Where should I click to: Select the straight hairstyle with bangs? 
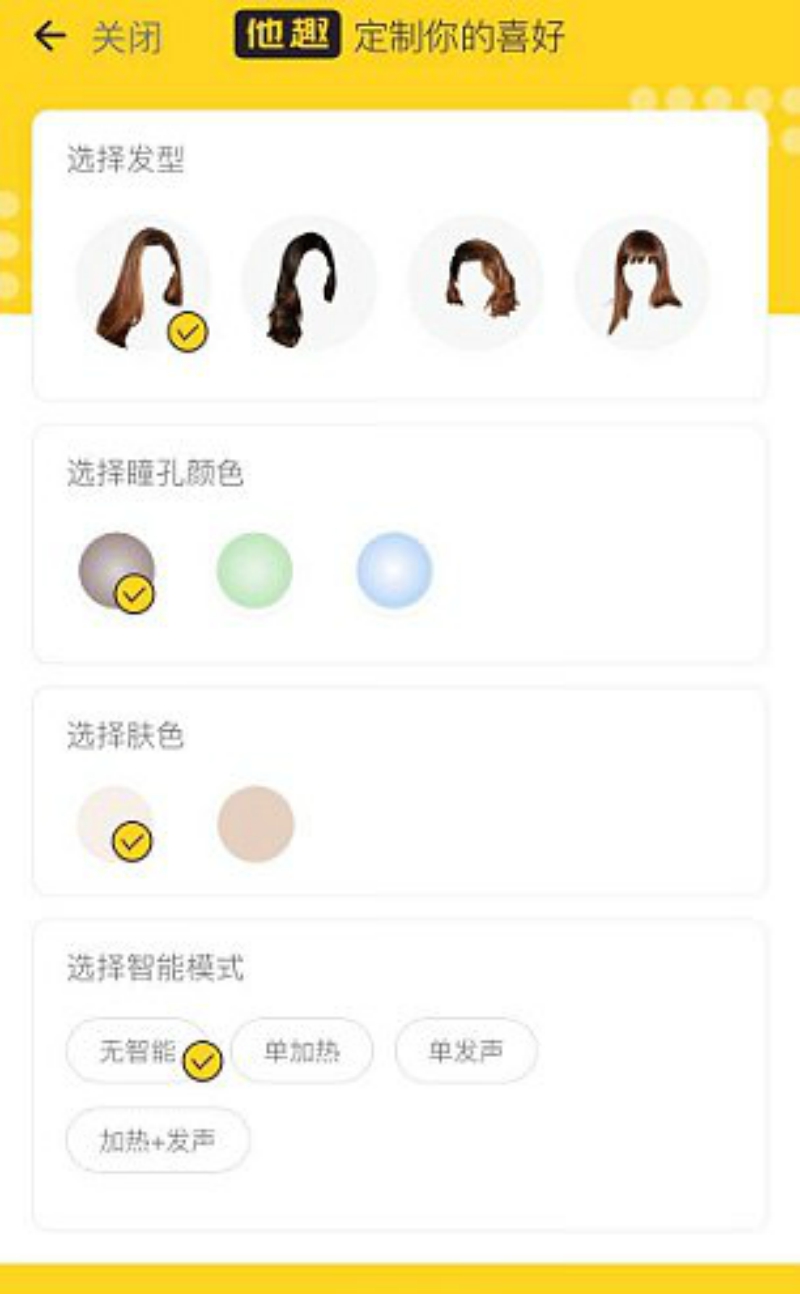(641, 283)
